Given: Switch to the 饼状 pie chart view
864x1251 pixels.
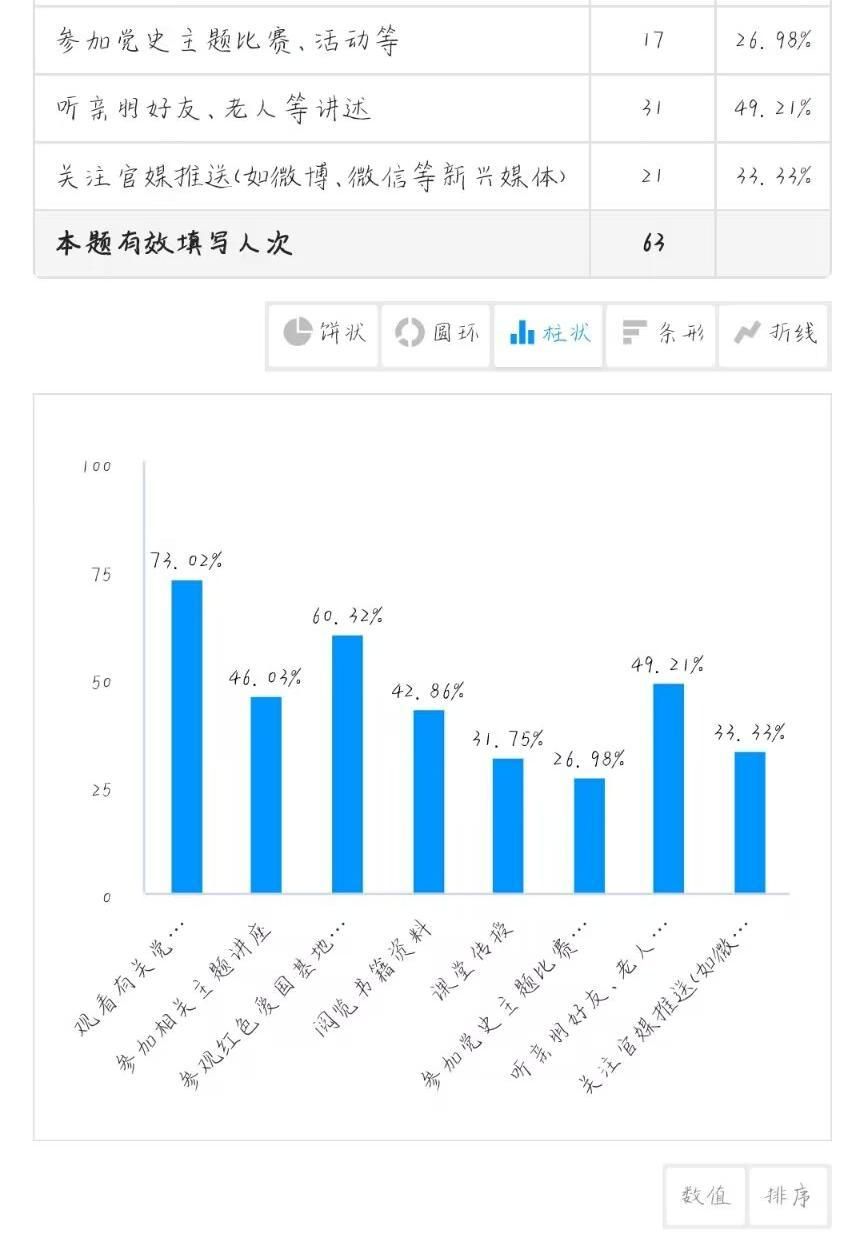Looking at the screenshot, I should pos(323,334).
